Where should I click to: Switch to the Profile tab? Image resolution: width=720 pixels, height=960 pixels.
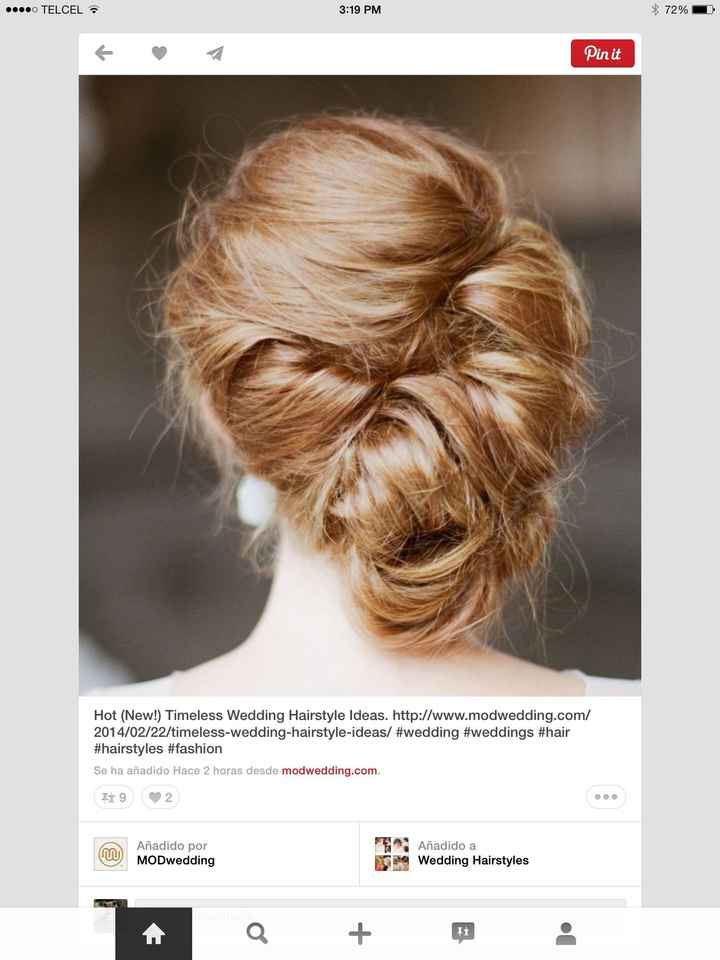coord(566,934)
